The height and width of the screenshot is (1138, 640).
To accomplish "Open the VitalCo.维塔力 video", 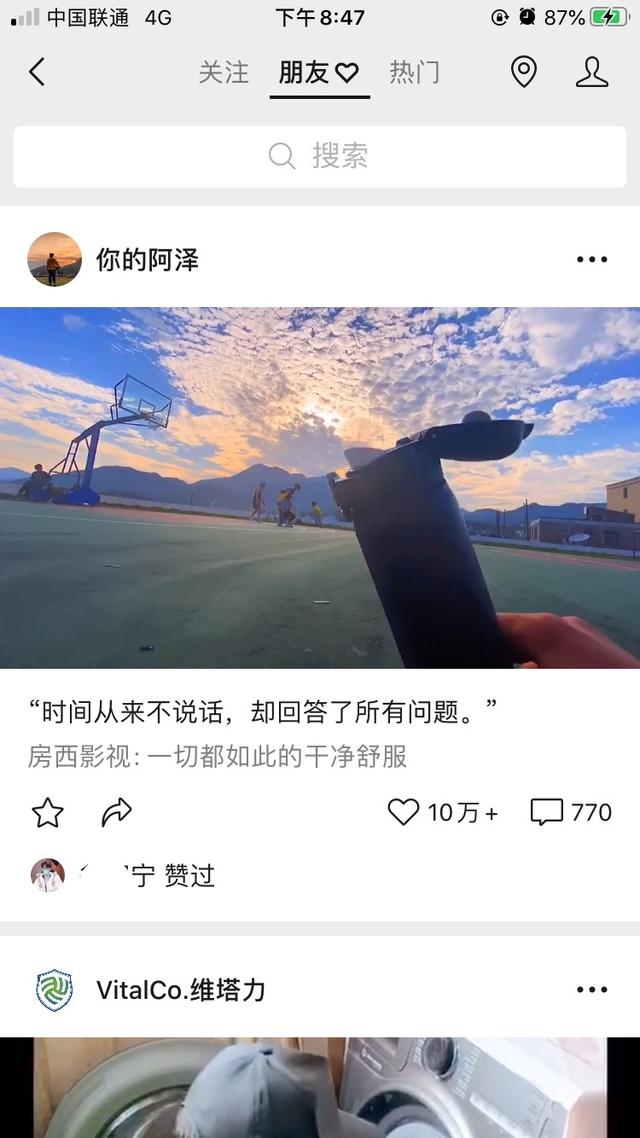I will coord(320,1088).
